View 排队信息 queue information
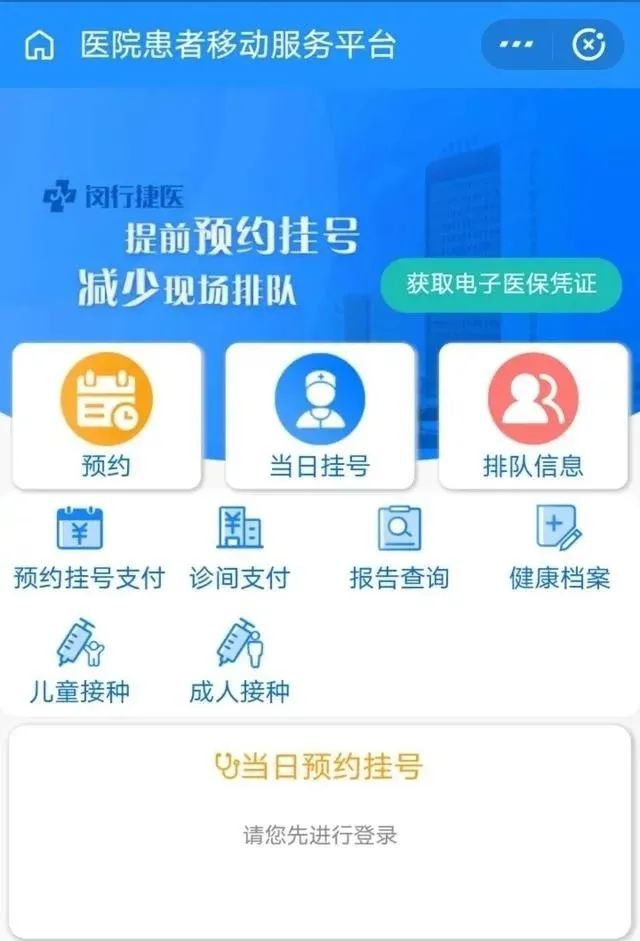 click(533, 416)
